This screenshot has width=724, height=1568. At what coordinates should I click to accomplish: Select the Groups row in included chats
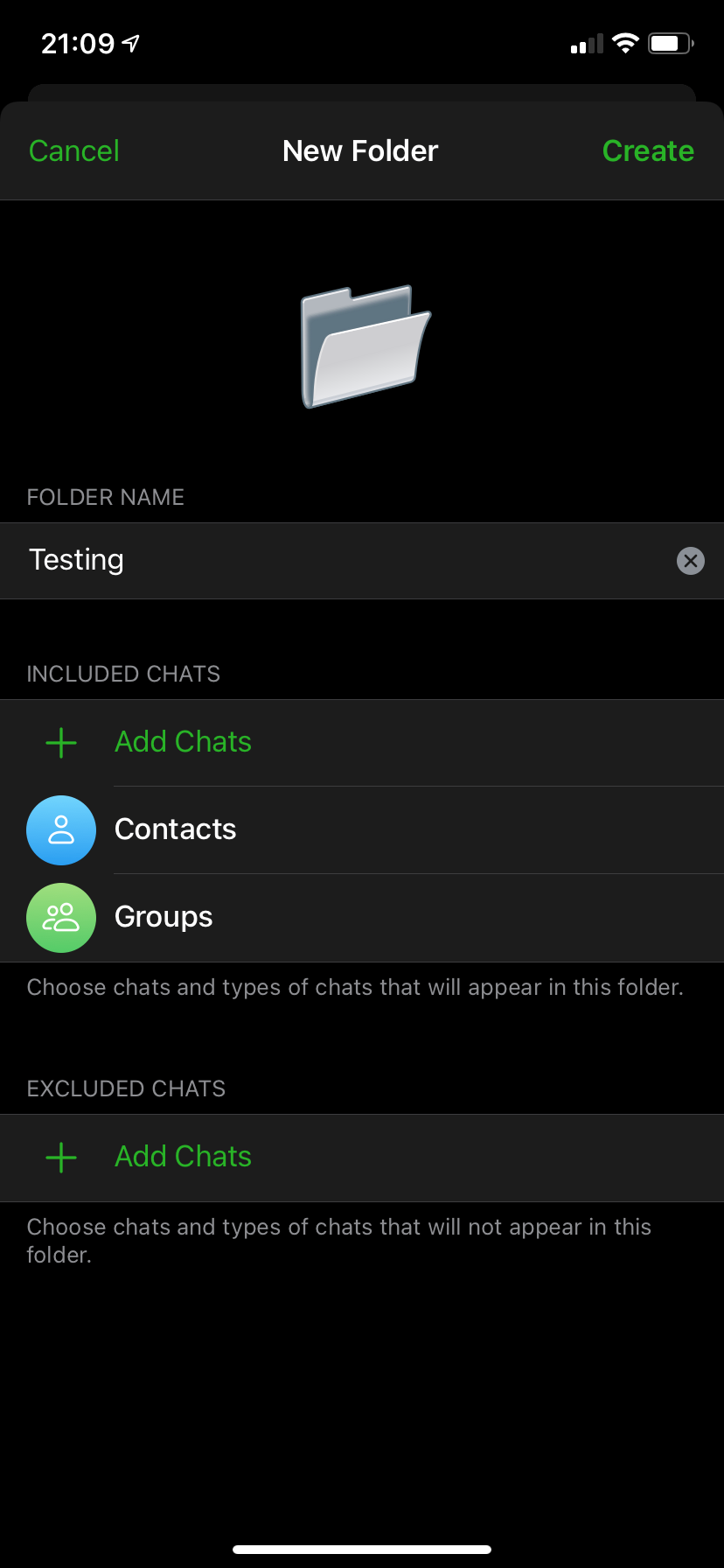(x=164, y=917)
